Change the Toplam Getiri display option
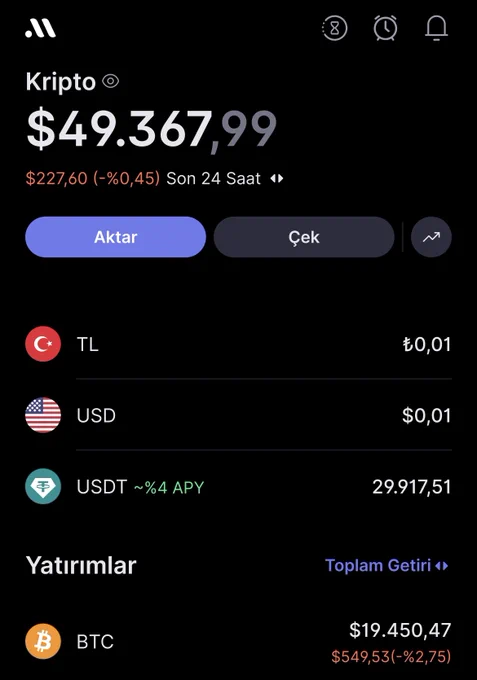Viewport: 477px width, 680px height. point(387,566)
